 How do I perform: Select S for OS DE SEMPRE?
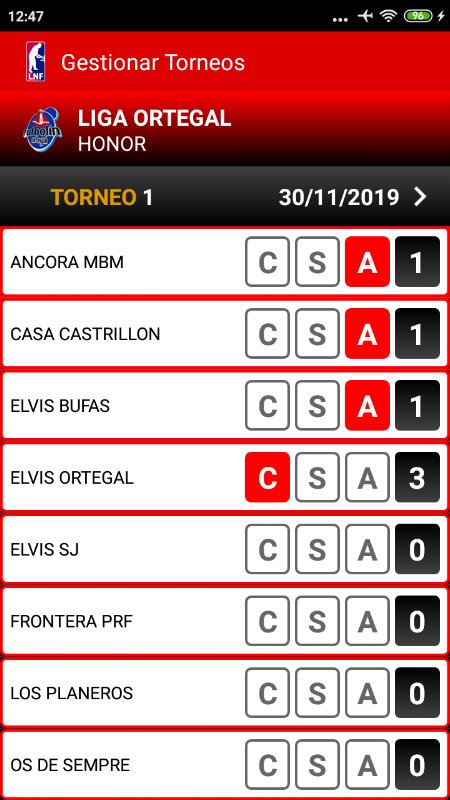(317, 765)
